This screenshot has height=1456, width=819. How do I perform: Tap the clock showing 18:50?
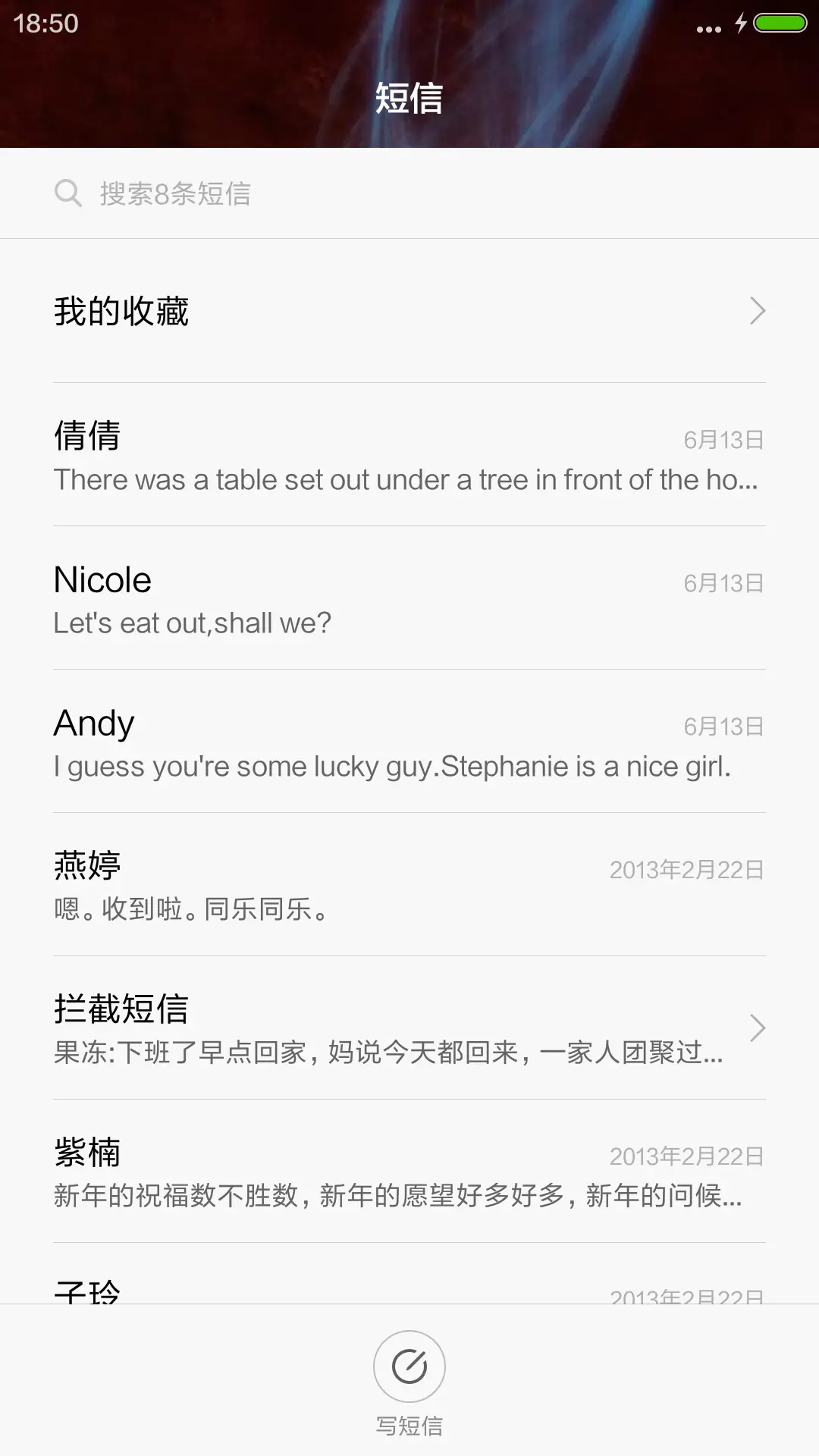click(47, 24)
